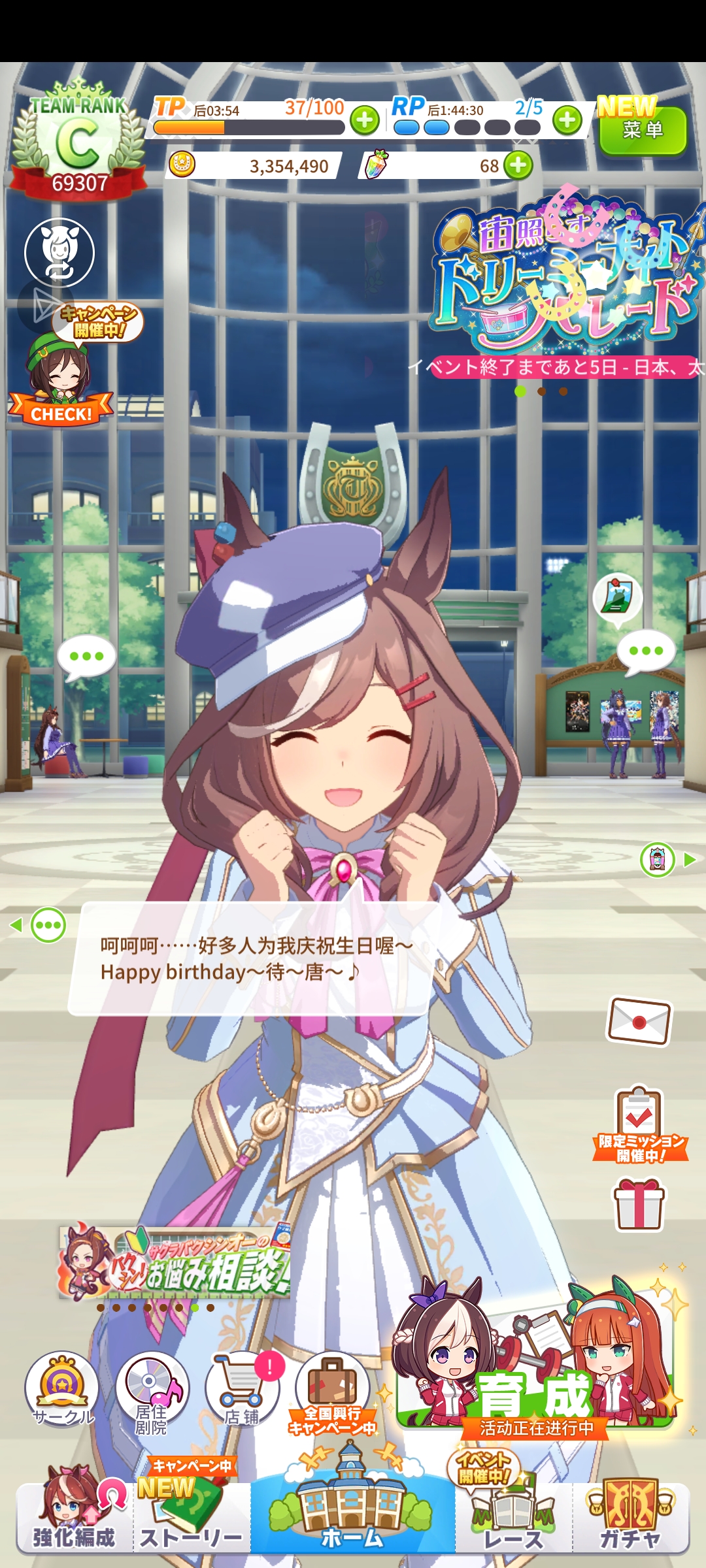
Task: Open the character profile icon below TEAM RANK
Action: [59, 252]
